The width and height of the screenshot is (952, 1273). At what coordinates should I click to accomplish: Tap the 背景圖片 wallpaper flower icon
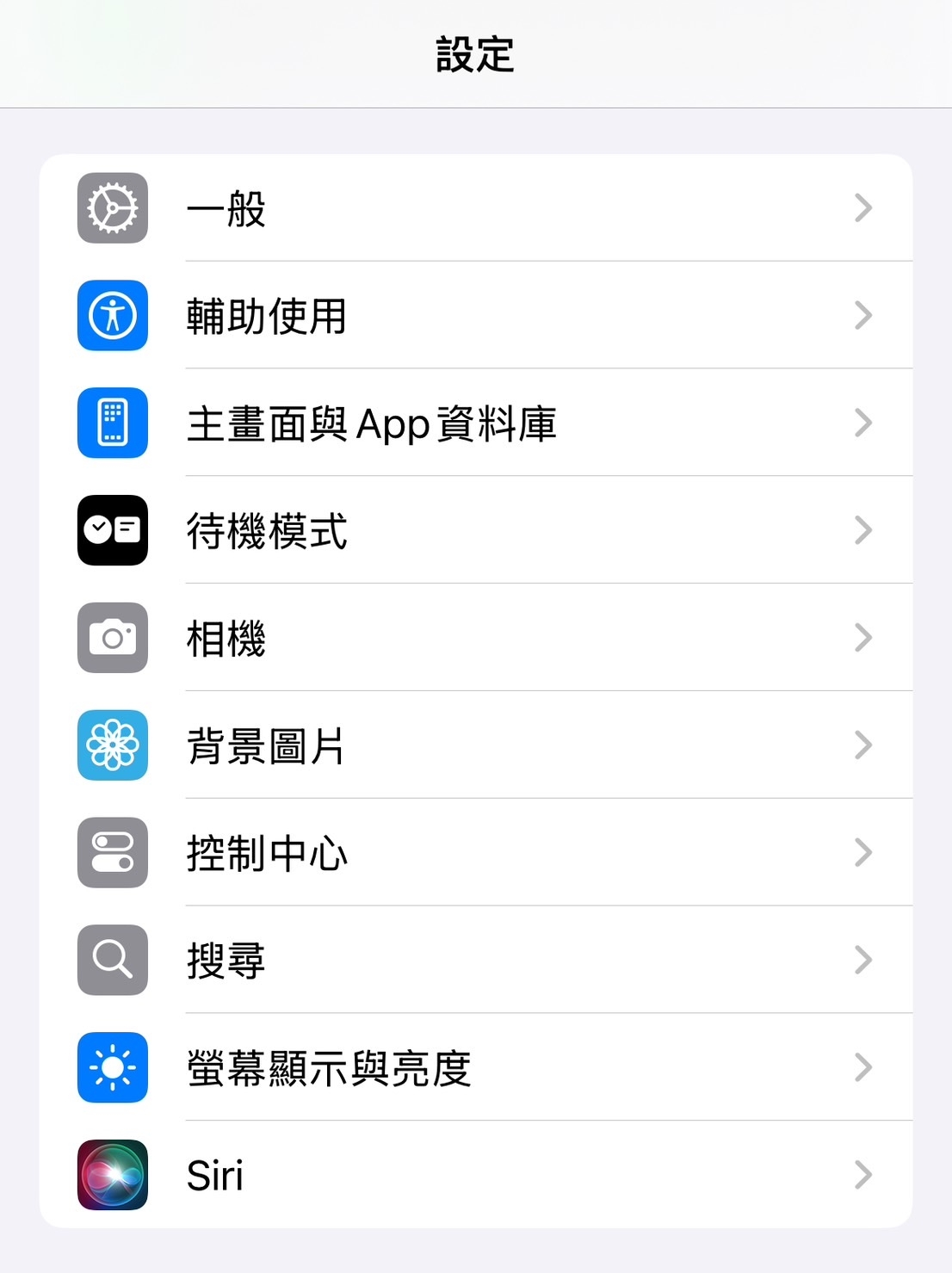click(112, 745)
